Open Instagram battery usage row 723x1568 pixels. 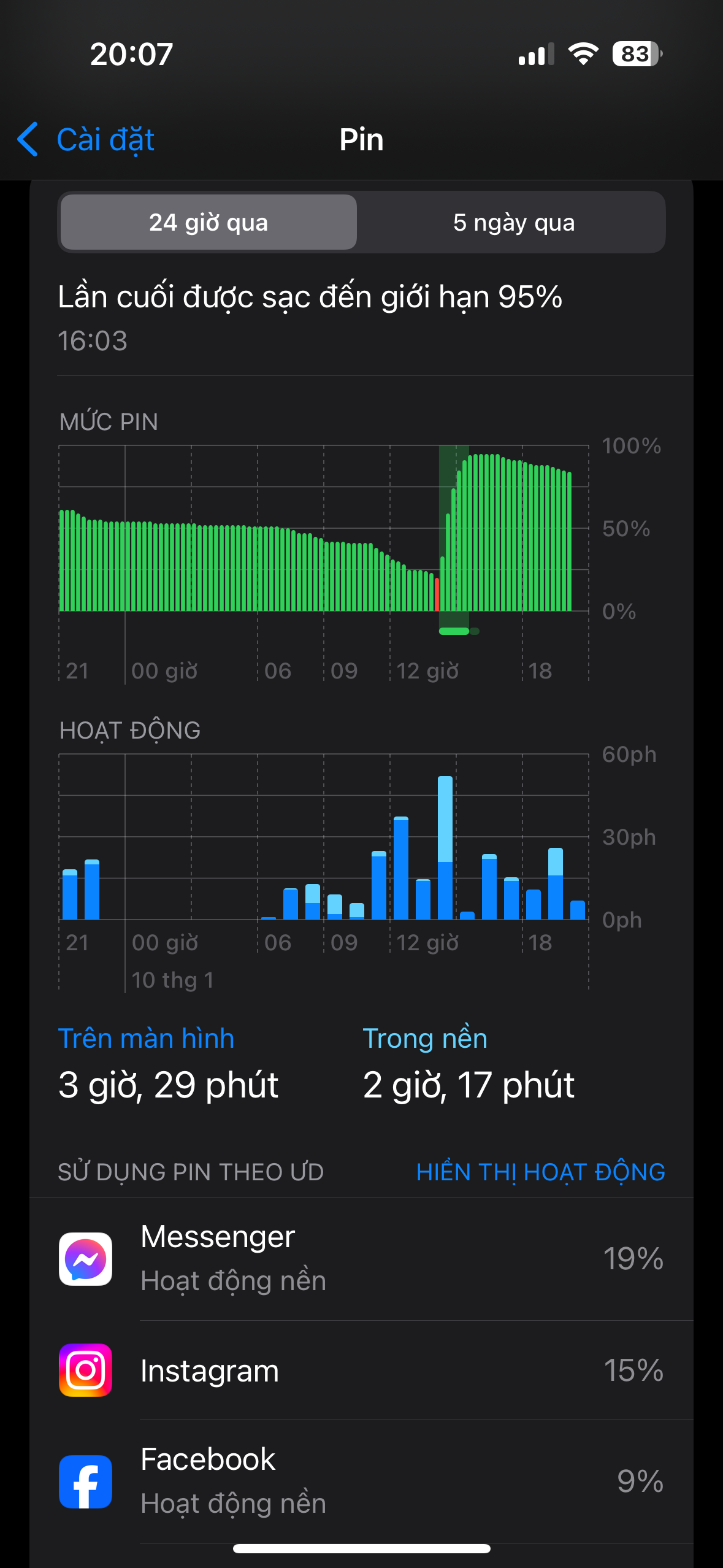(x=361, y=1370)
